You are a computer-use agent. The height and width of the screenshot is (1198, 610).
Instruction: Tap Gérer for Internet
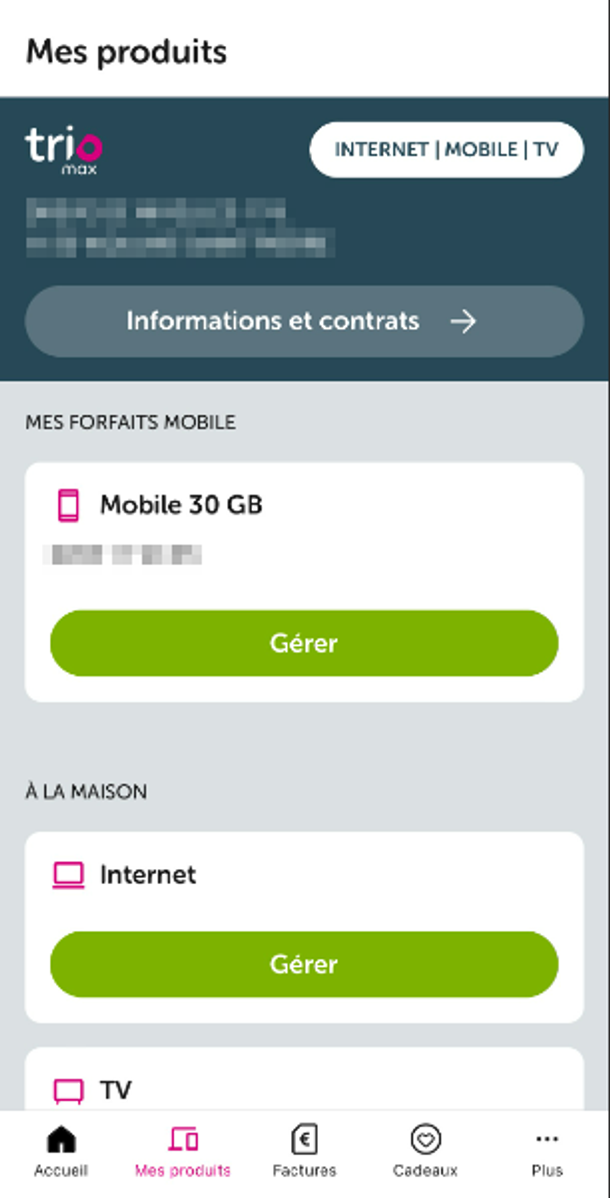(304, 964)
